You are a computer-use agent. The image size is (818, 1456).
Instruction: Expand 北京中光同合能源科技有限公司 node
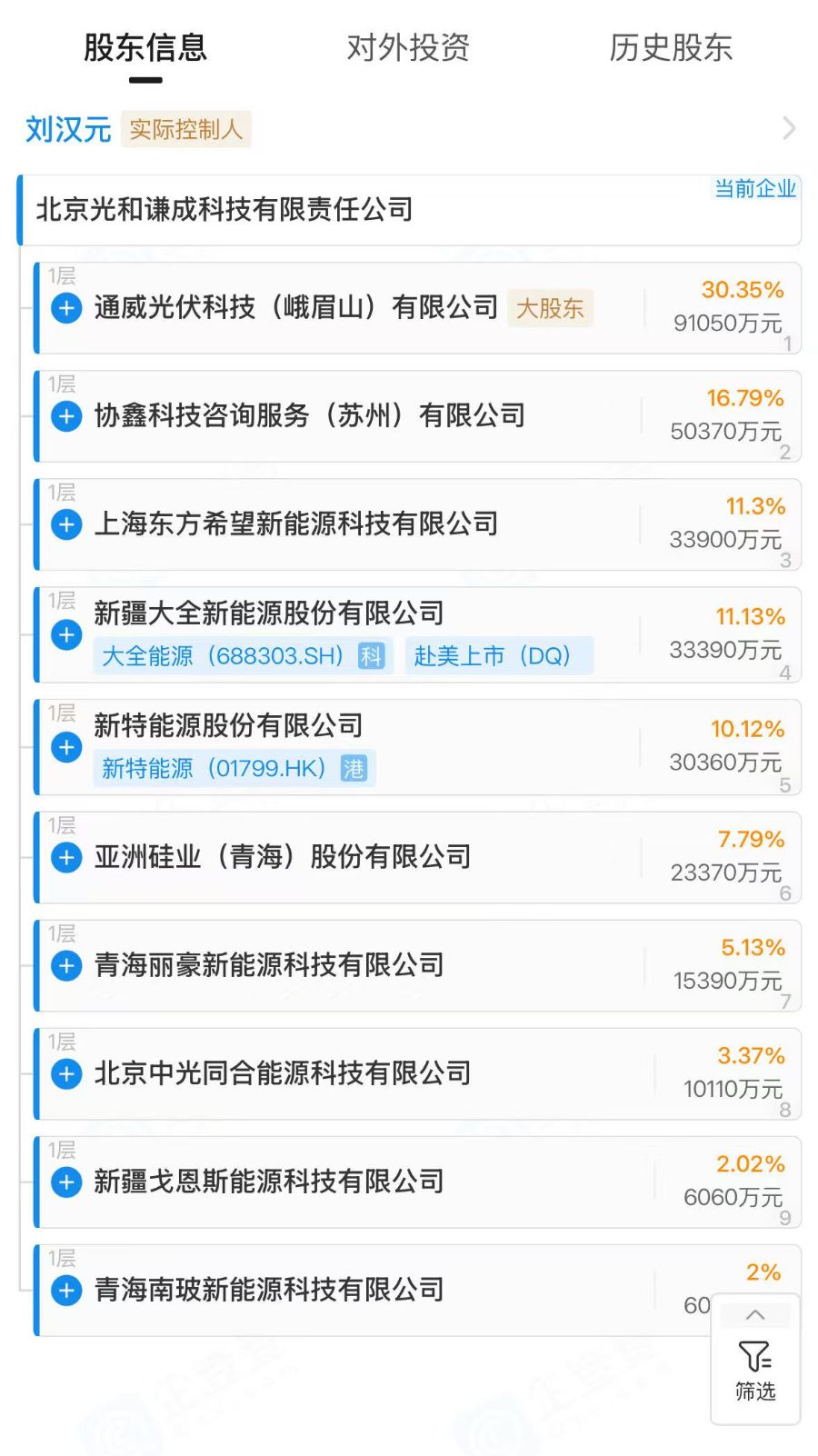coord(66,1073)
